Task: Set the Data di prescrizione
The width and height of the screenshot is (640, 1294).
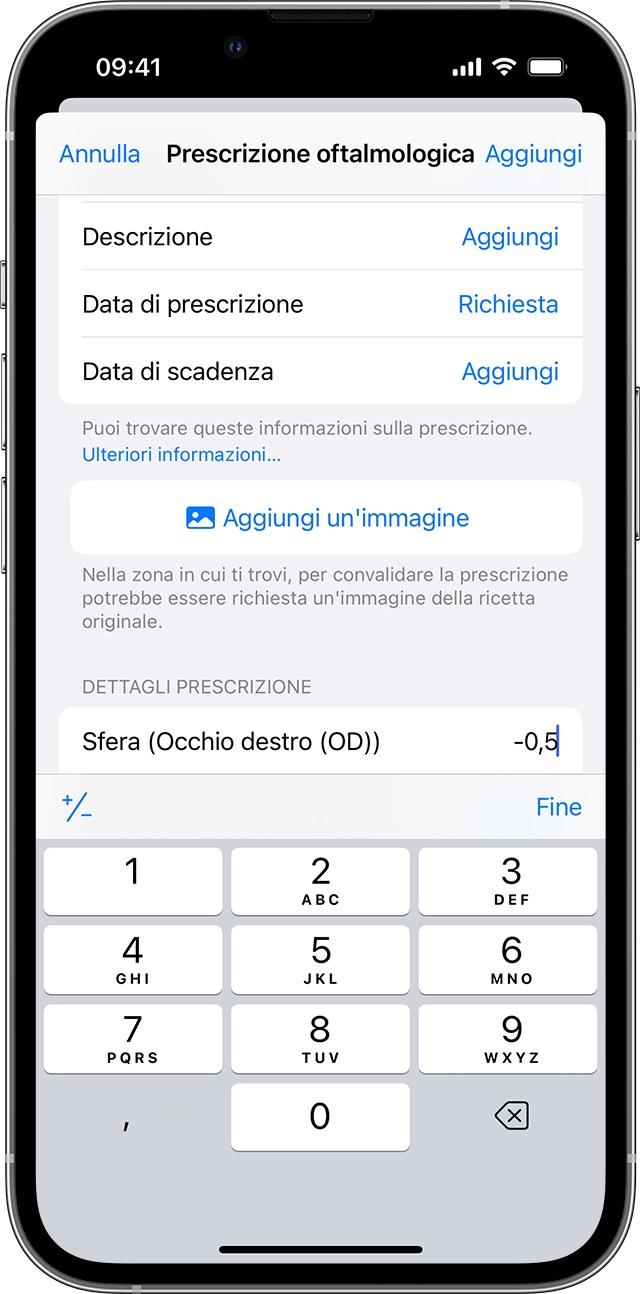Action: tap(508, 304)
